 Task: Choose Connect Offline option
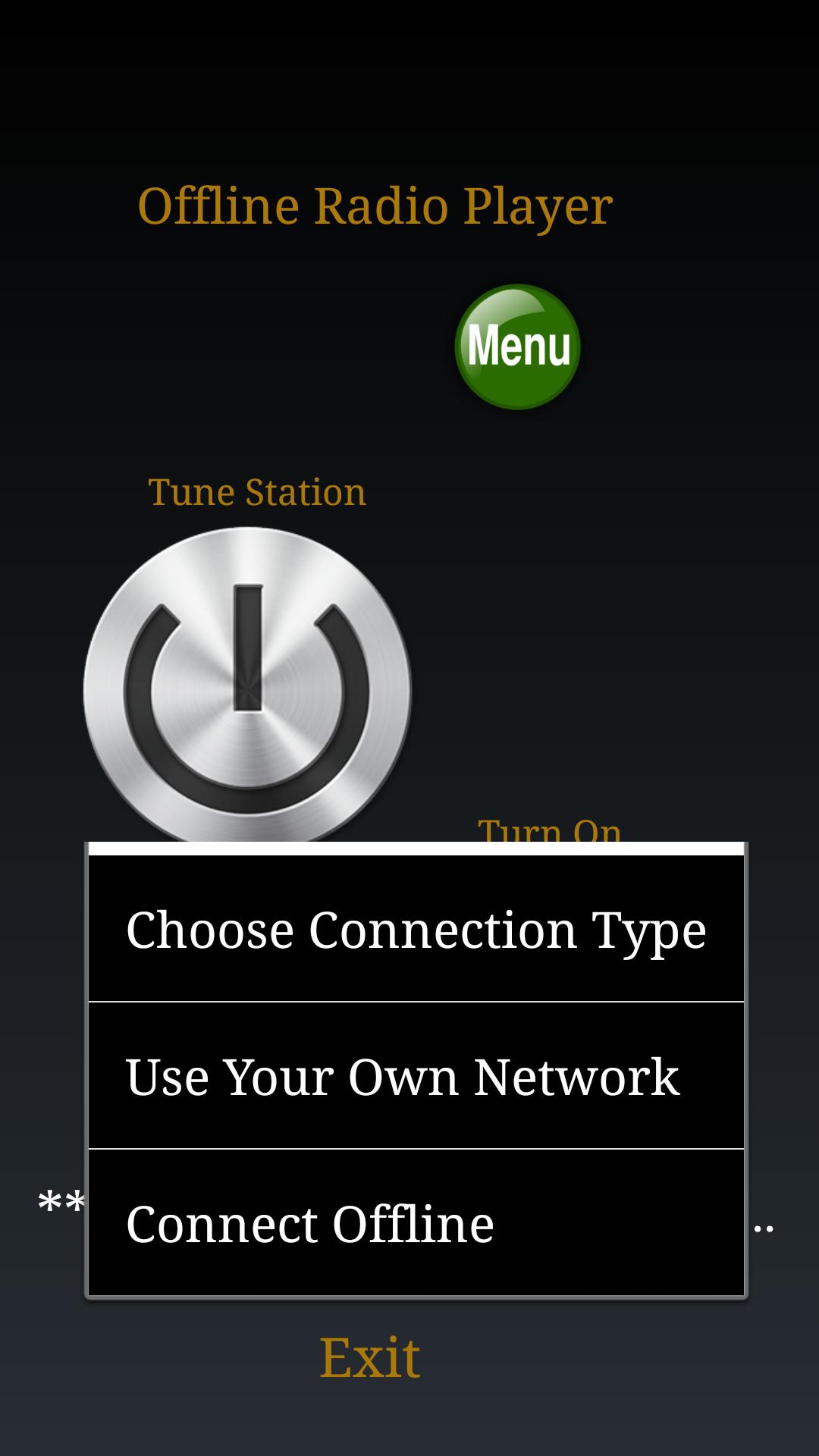pyautogui.click(x=416, y=1222)
